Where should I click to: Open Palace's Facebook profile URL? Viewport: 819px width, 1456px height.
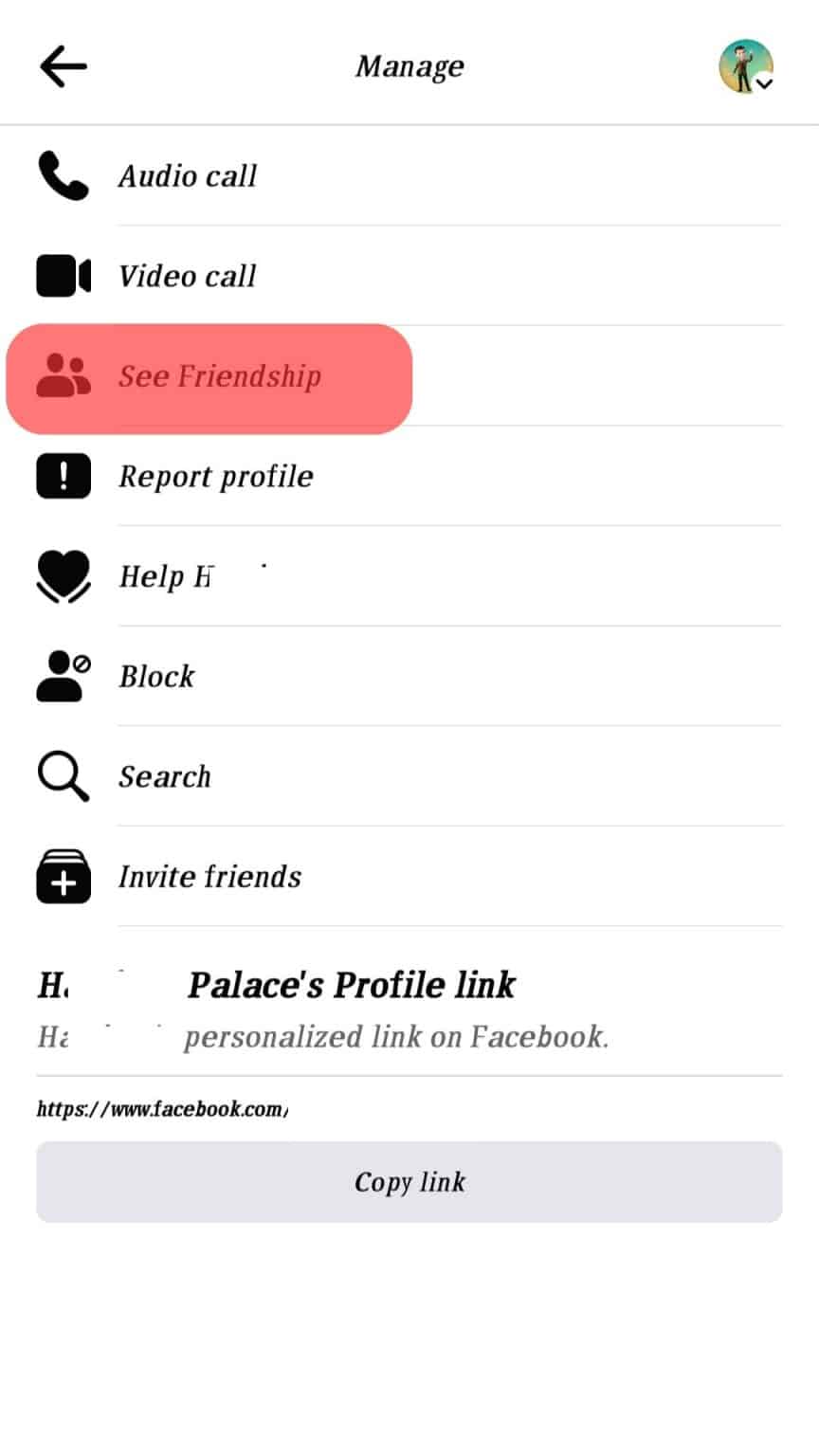(163, 1109)
